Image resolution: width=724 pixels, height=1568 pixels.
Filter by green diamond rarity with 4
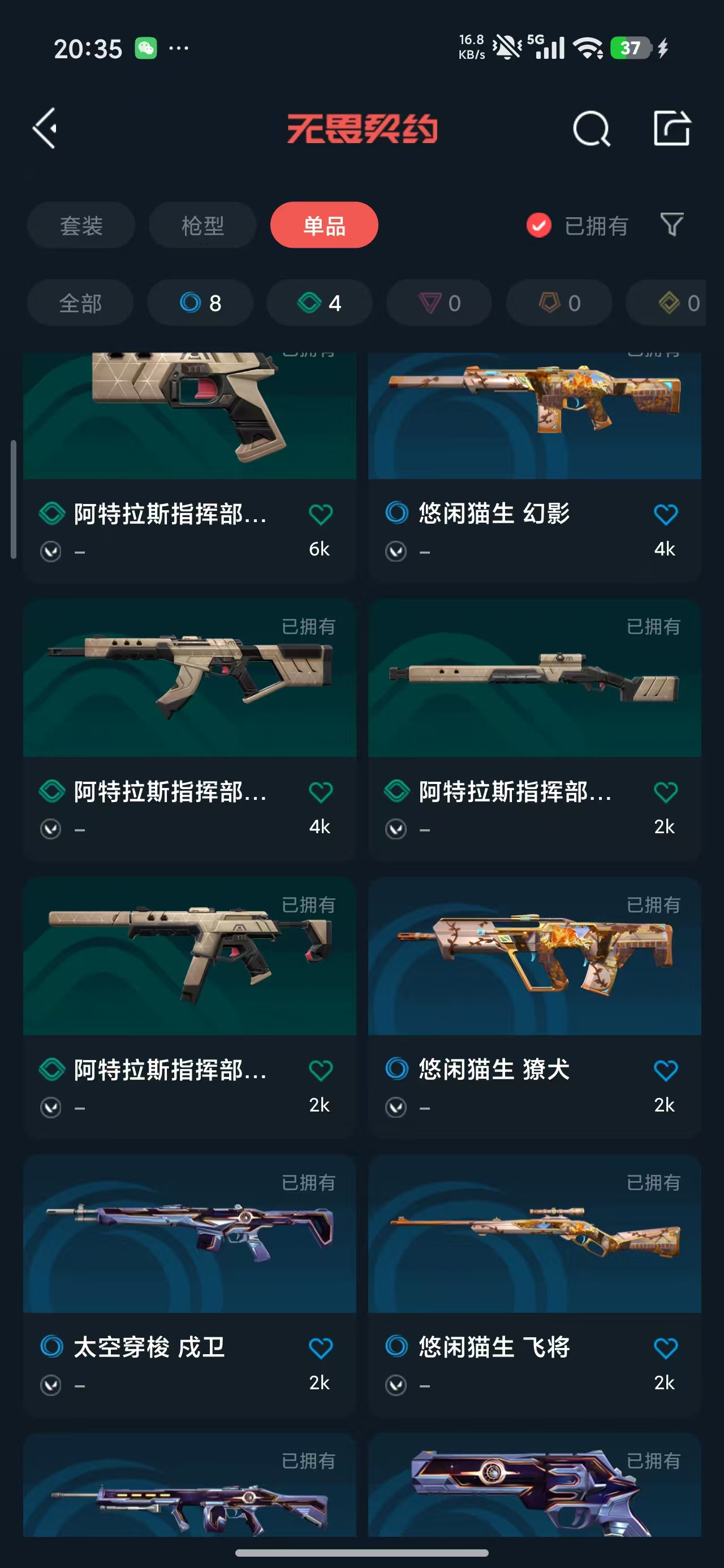point(319,303)
